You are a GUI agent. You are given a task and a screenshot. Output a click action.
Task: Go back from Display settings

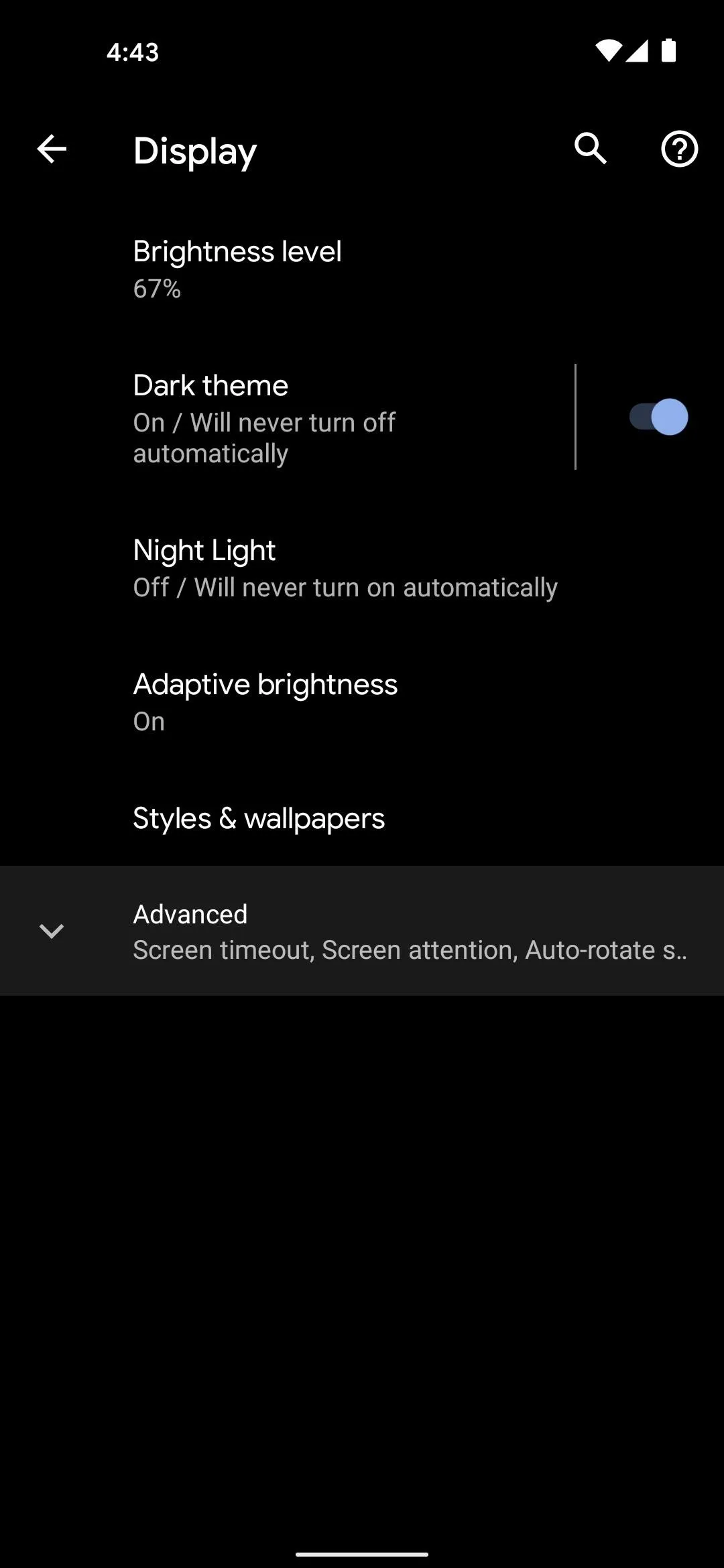52,149
